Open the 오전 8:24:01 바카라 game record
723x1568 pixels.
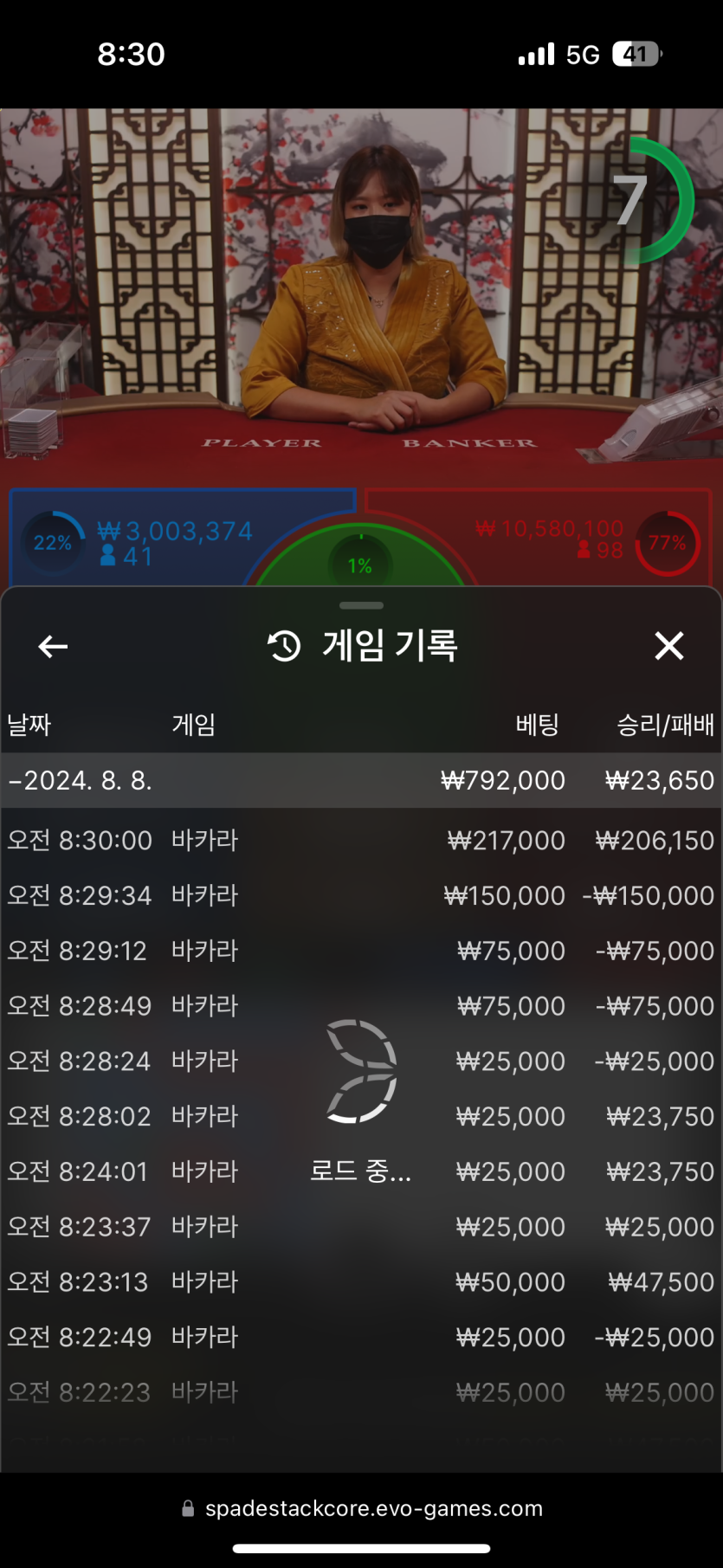point(360,1171)
